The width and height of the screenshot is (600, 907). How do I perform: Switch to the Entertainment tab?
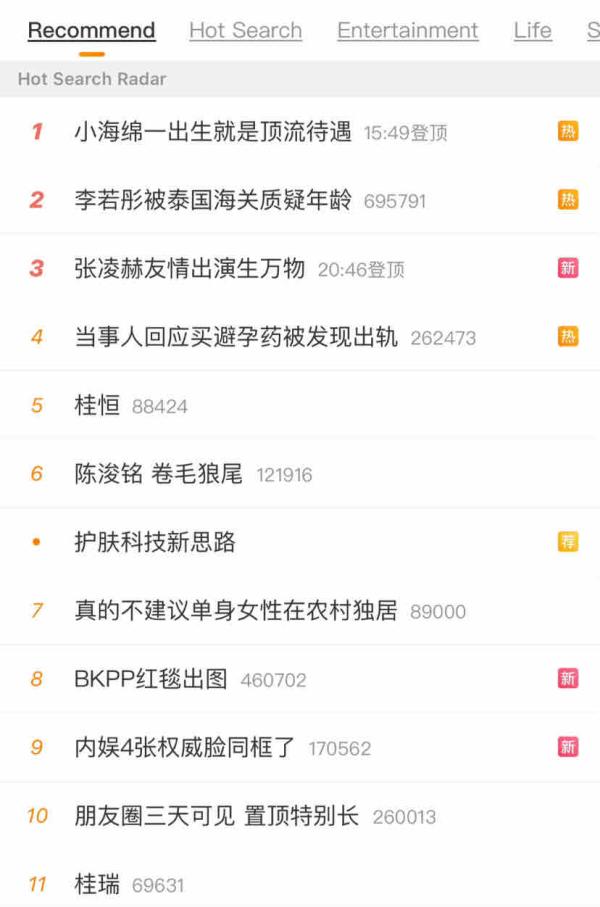pos(407,31)
